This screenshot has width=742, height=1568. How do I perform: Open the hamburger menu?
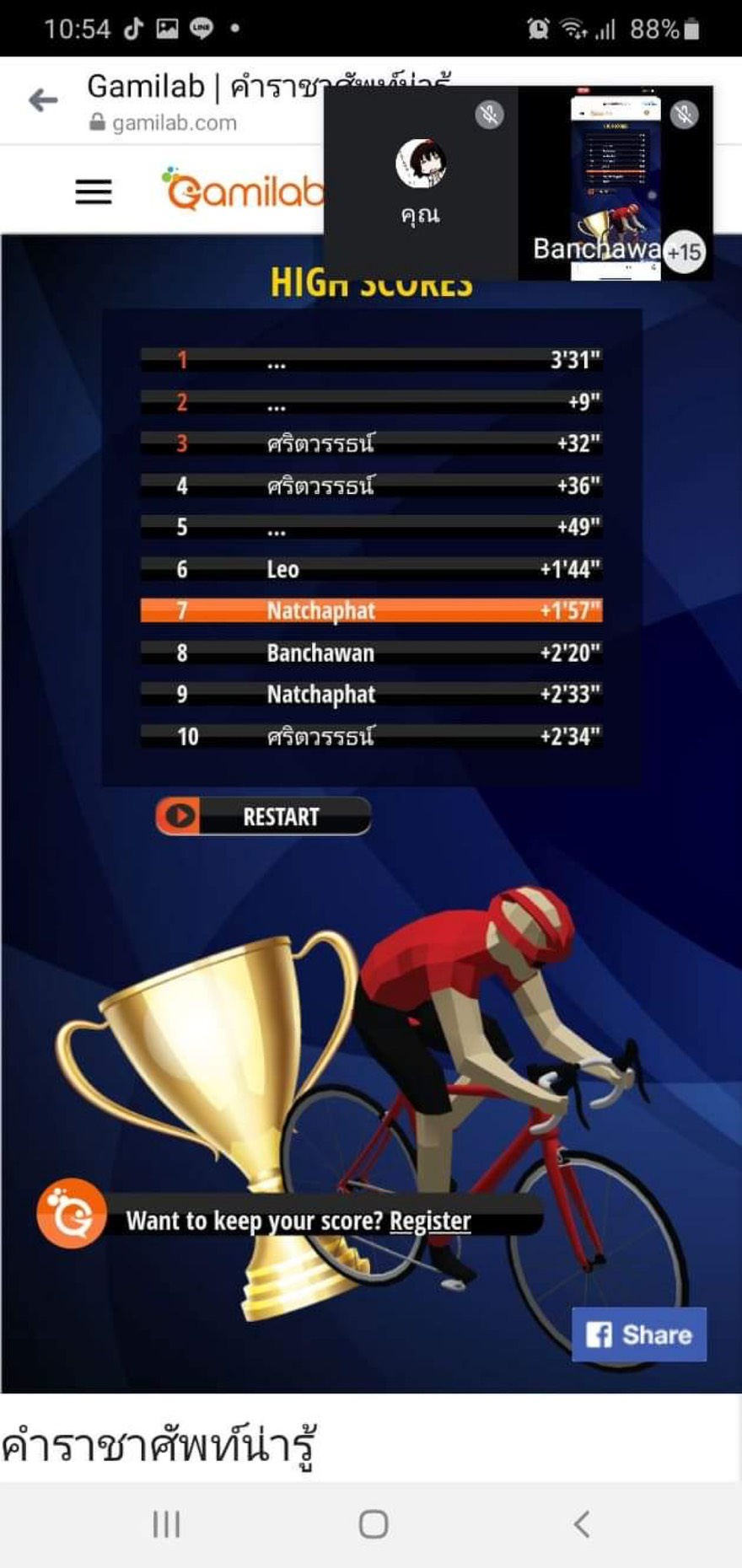94,191
